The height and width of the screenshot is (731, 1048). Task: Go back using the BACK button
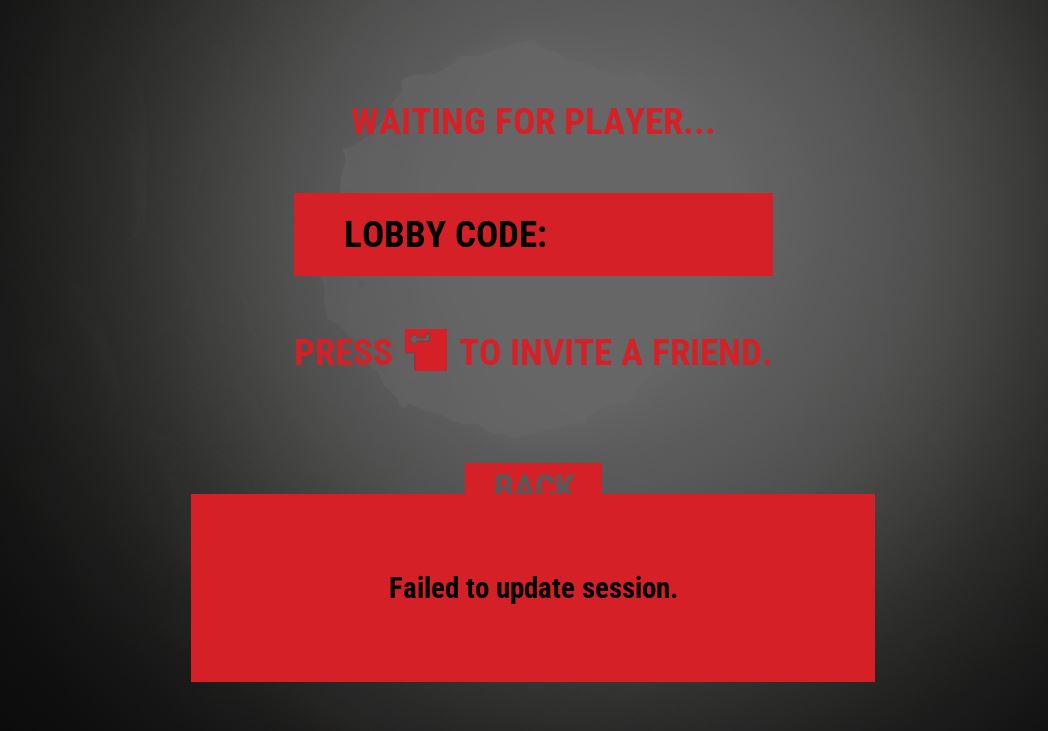click(x=533, y=480)
